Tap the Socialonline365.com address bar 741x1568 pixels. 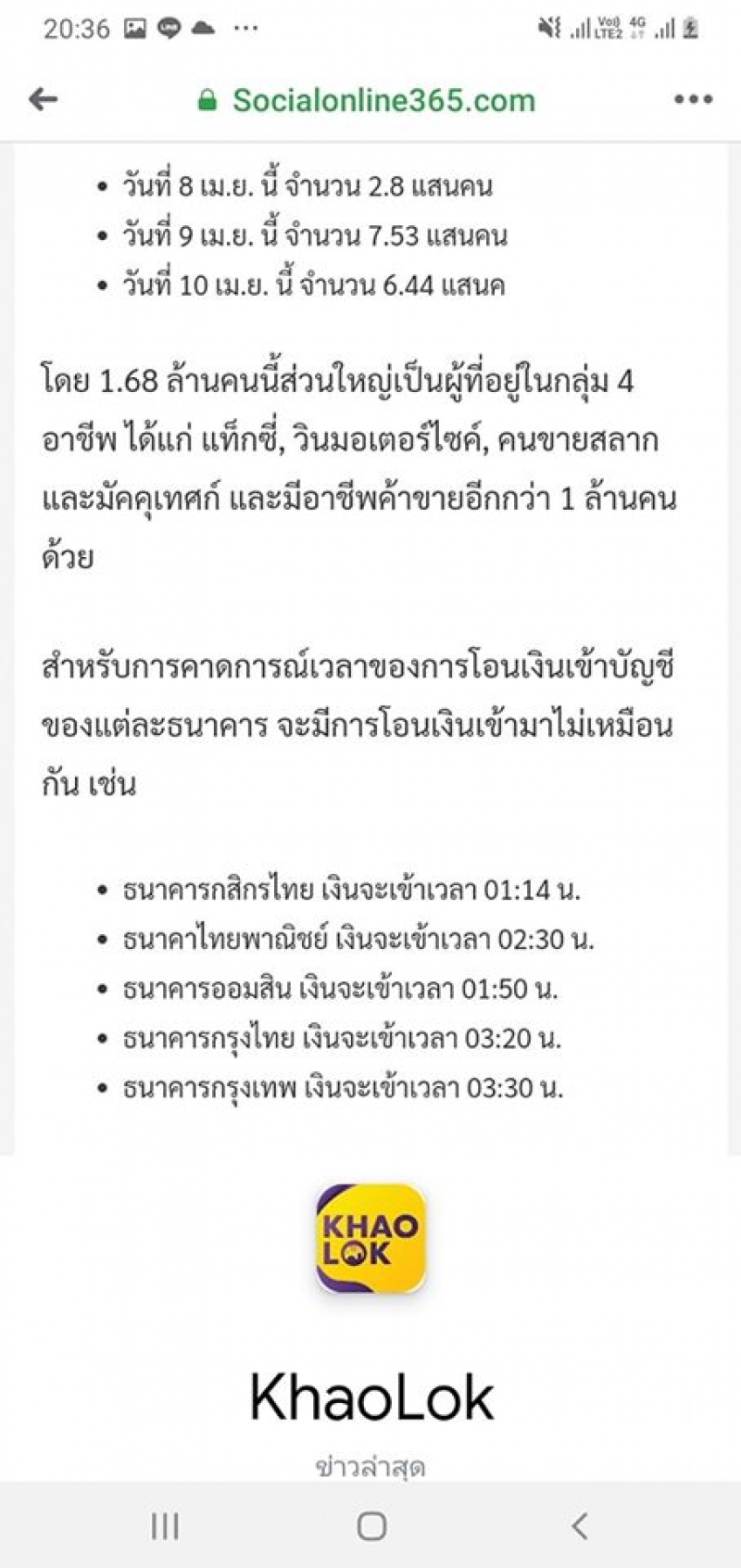[x=367, y=100]
